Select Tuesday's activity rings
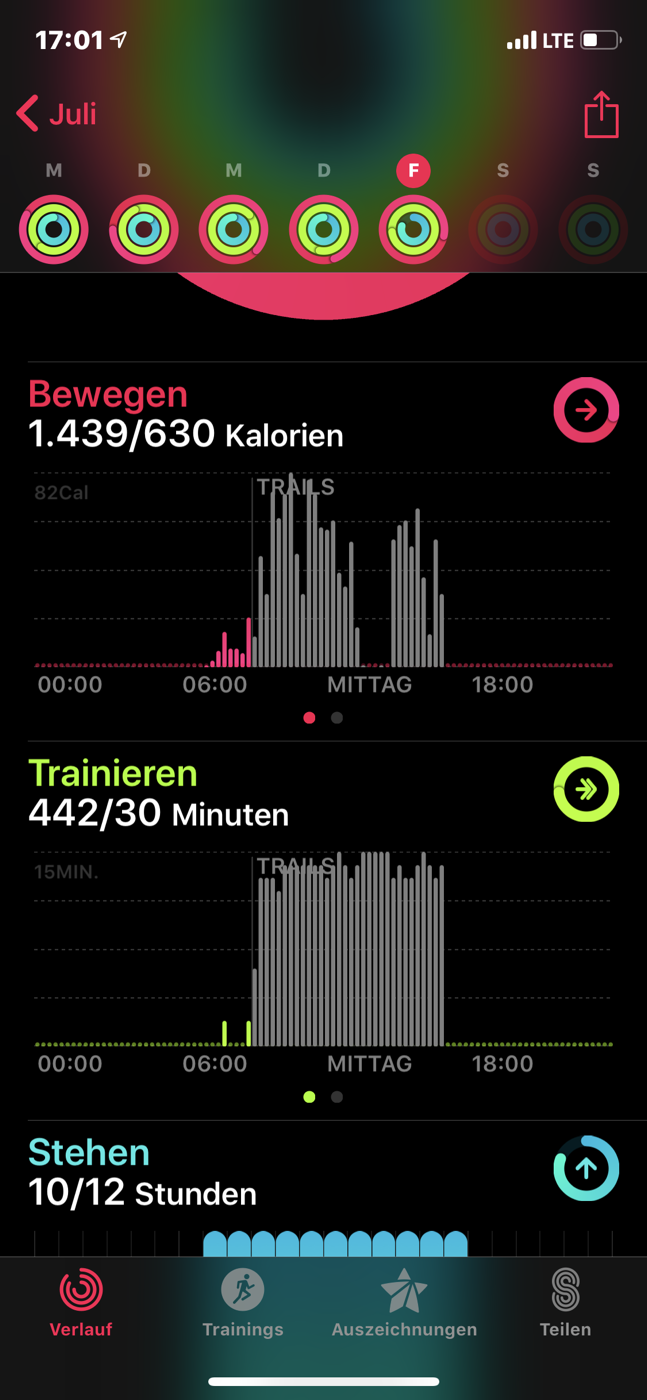647x1400 pixels. pyautogui.click(x=144, y=229)
